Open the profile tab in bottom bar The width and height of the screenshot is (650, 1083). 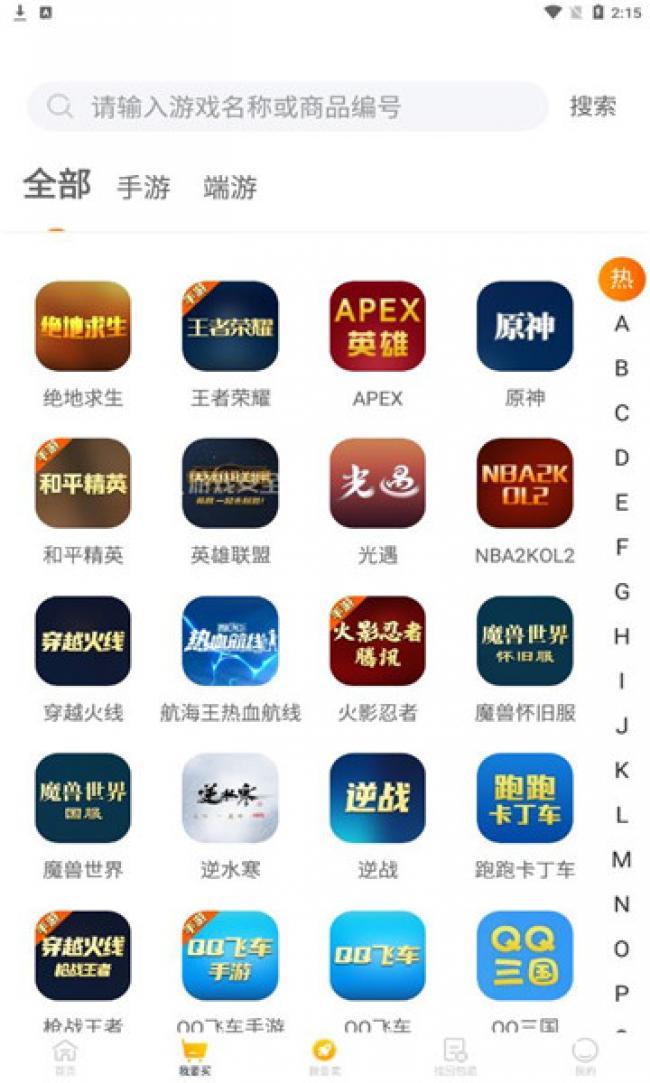585,1054
